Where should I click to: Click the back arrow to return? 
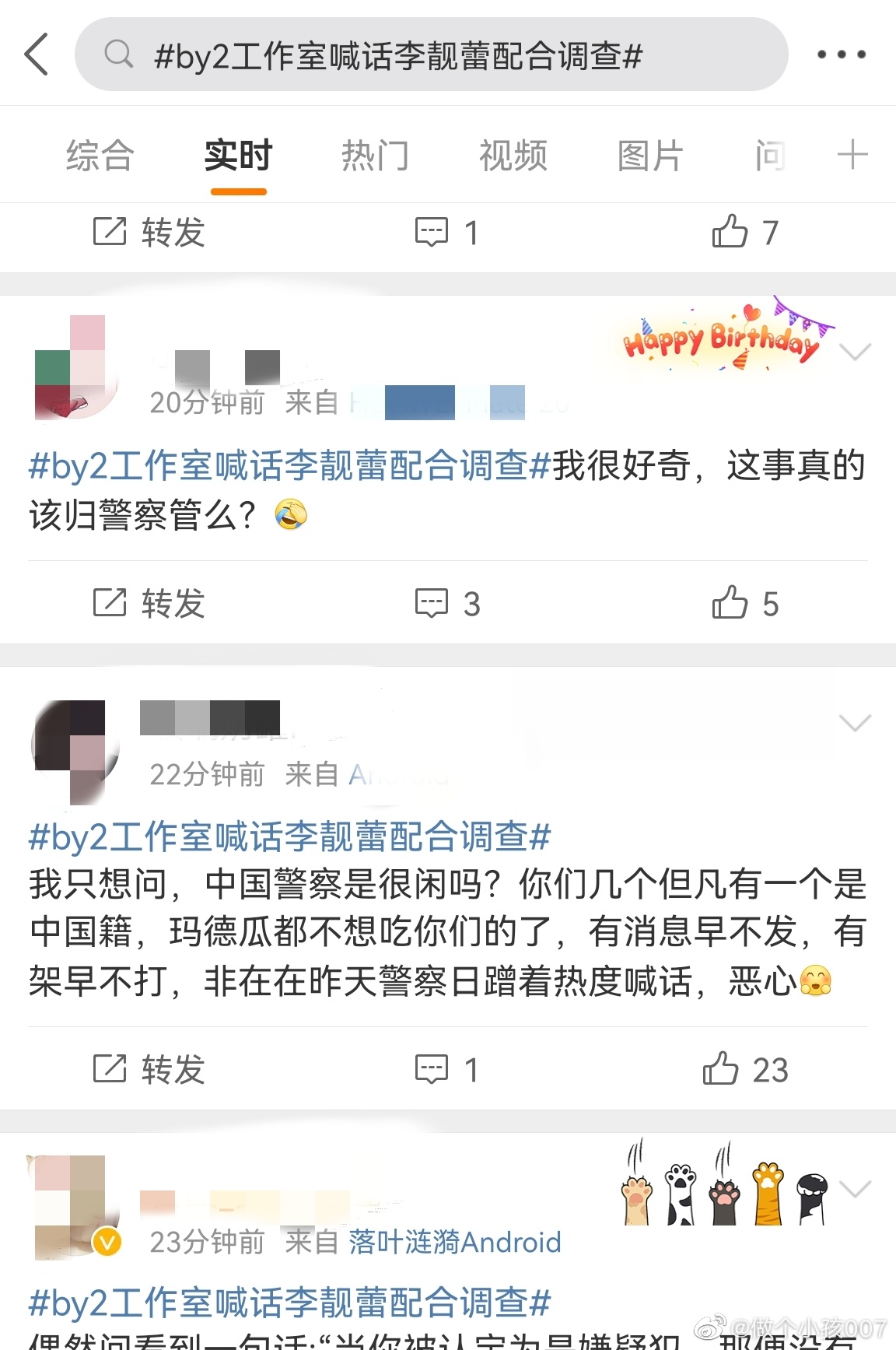coord(37,54)
